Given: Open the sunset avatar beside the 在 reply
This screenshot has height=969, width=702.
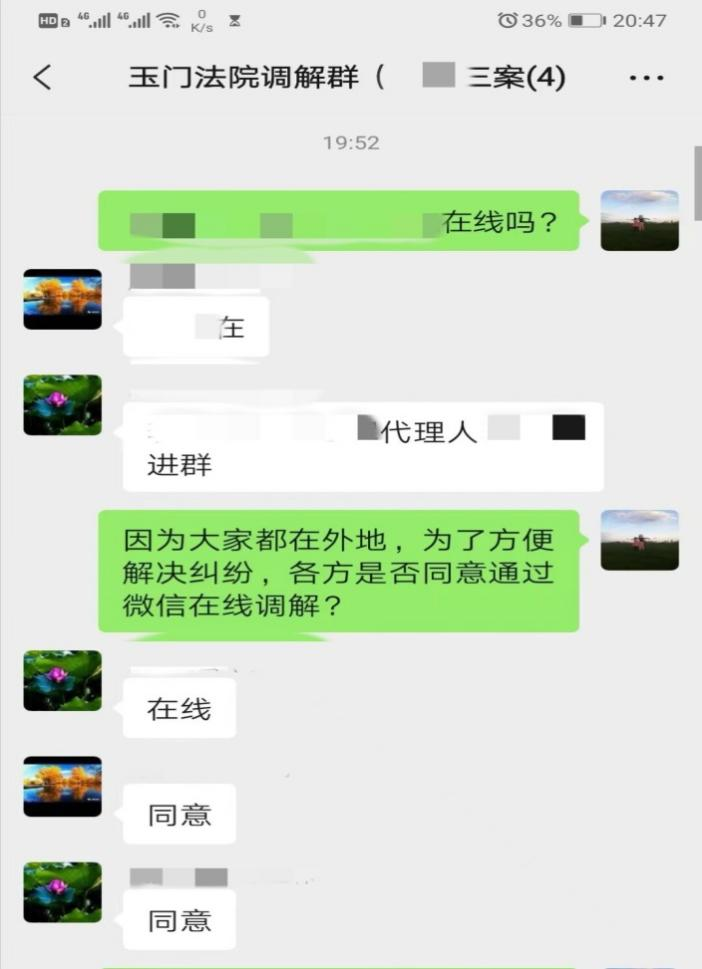Looking at the screenshot, I should click(x=62, y=299).
